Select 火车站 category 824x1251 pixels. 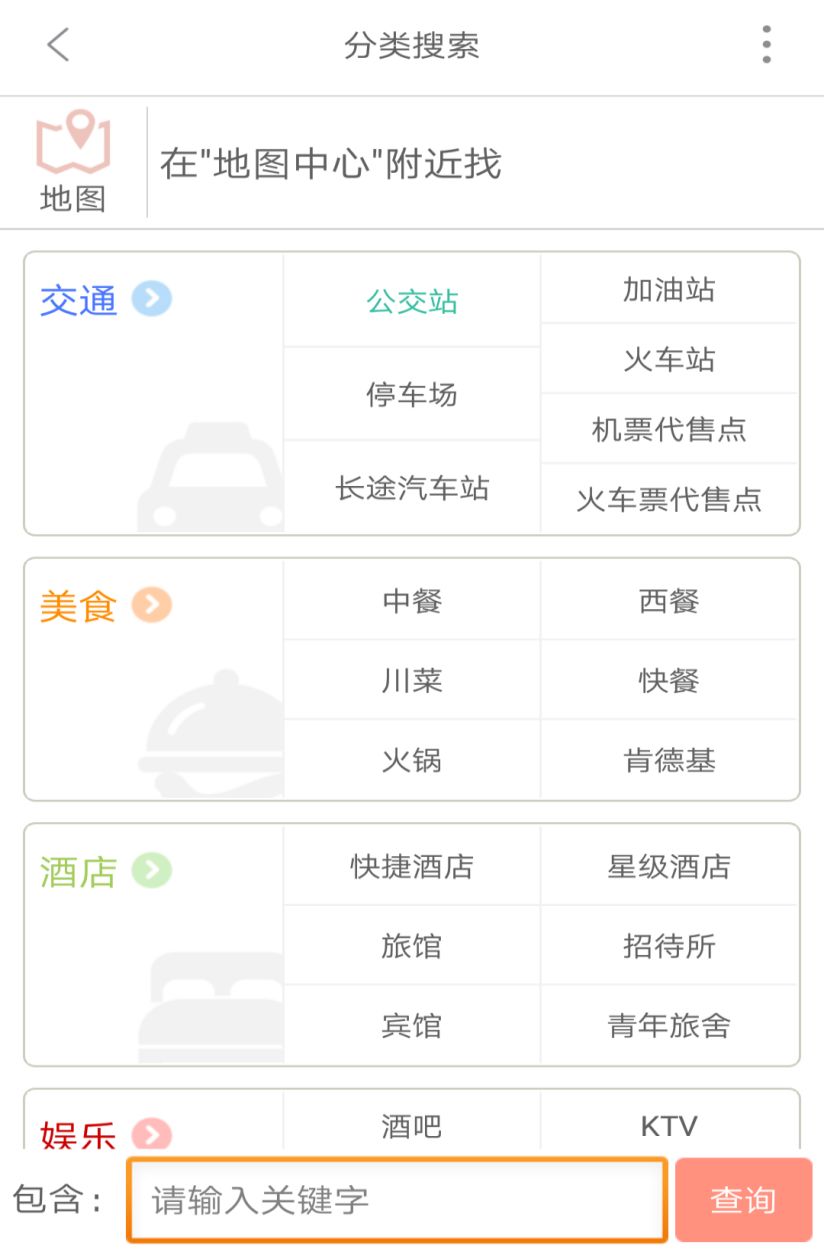click(x=669, y=359)
